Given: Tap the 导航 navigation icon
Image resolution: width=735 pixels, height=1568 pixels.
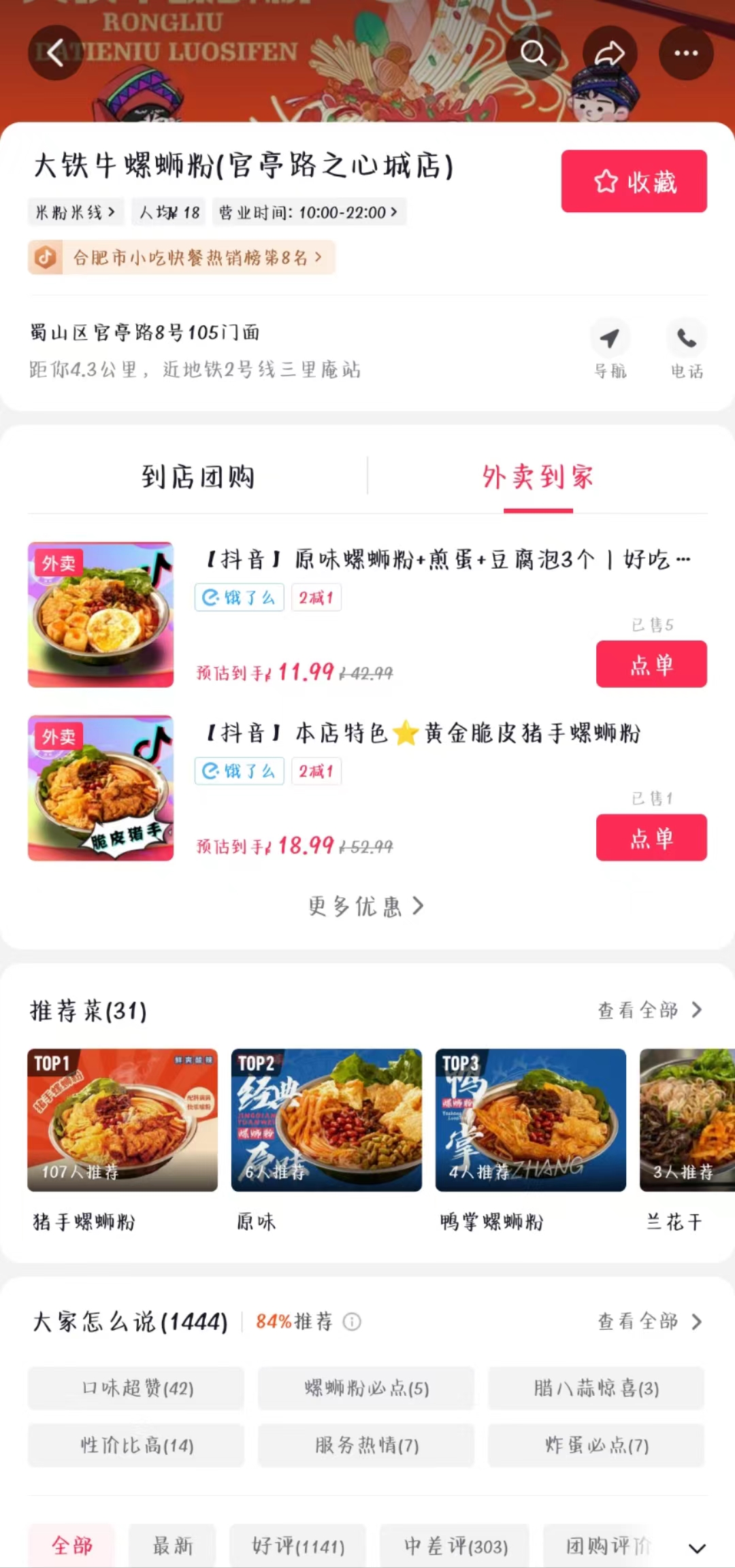Looking at the screenshot, I should [x=610, y=338].
